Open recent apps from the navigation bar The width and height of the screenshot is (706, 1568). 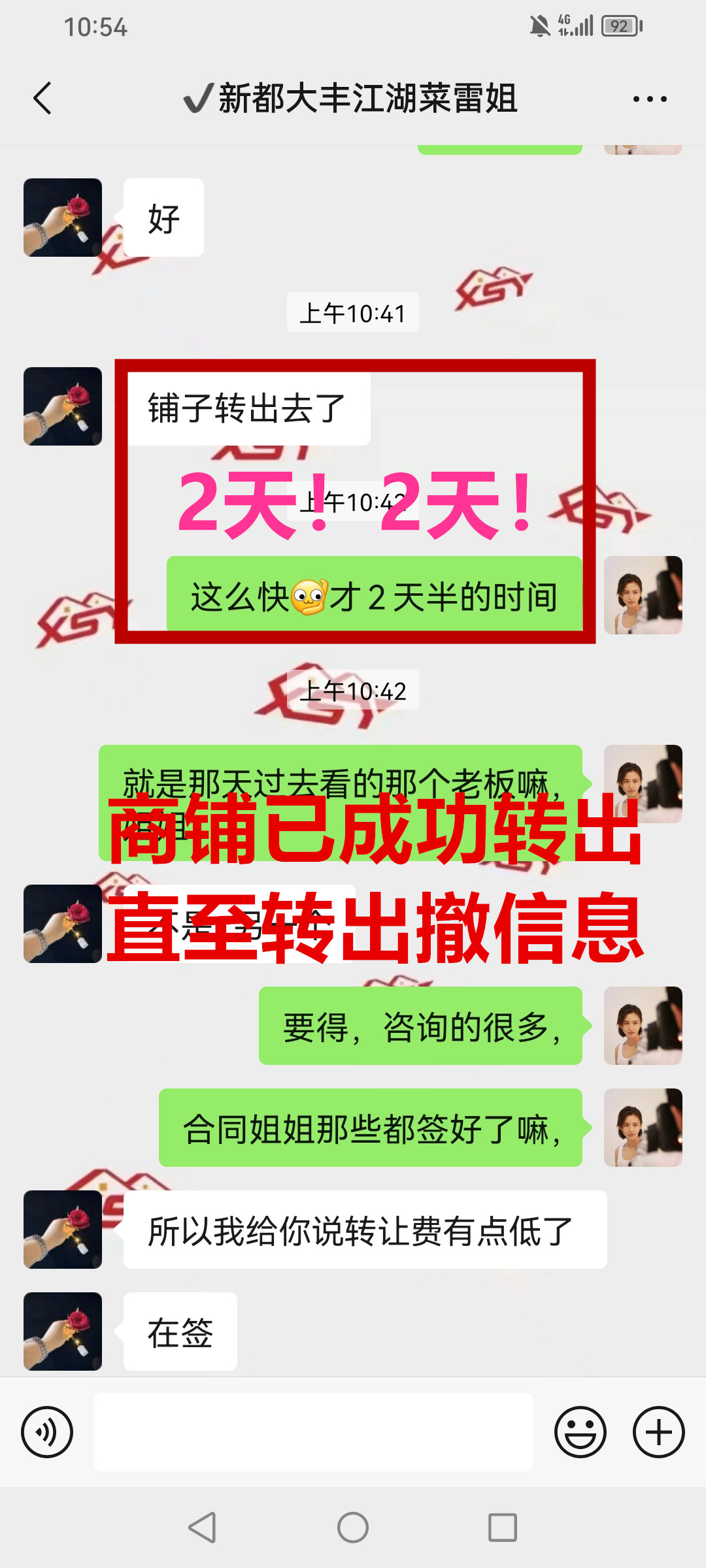tap(503, 1527)
